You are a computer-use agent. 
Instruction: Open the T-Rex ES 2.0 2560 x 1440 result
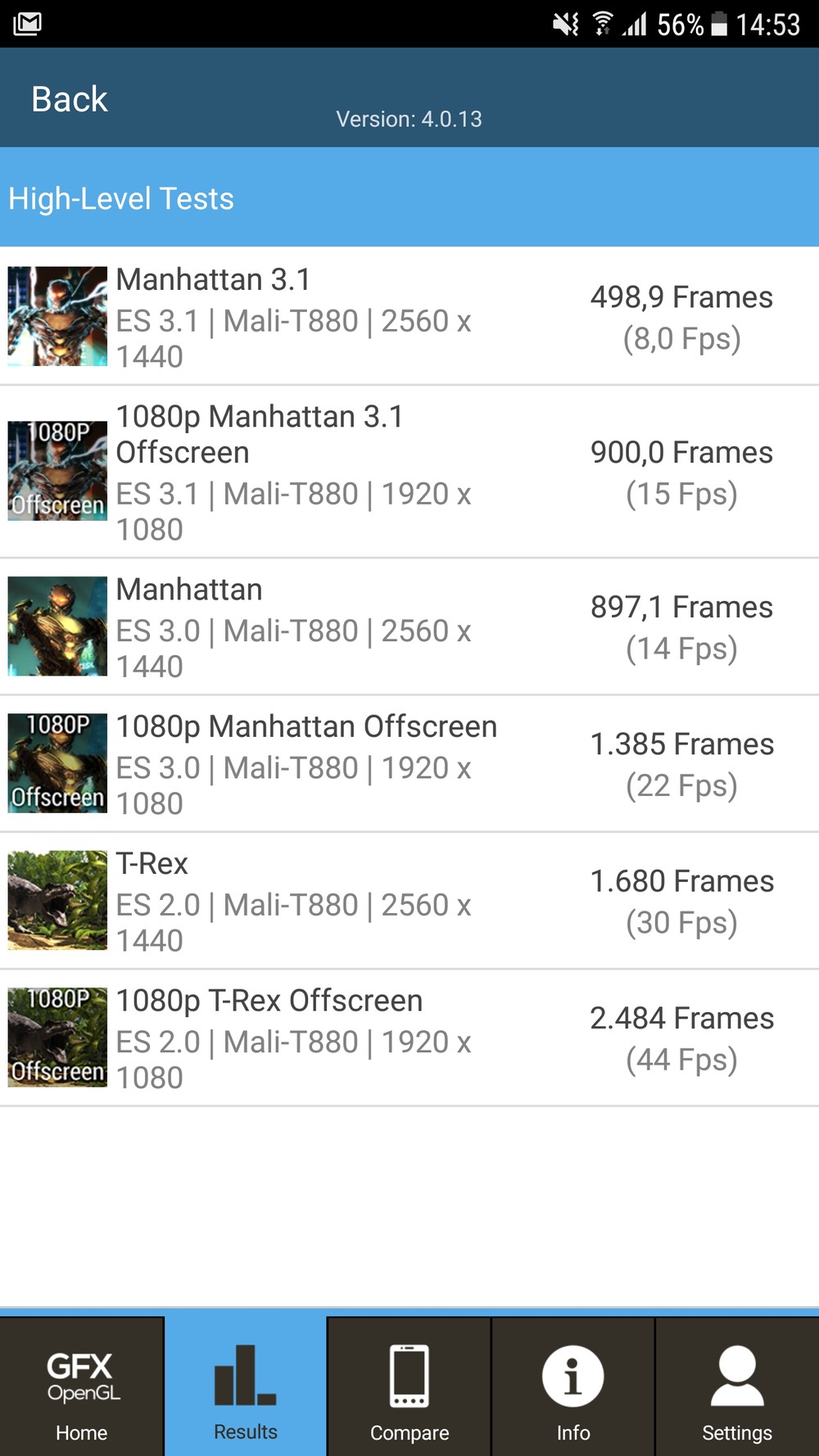(x=409, y=901)
